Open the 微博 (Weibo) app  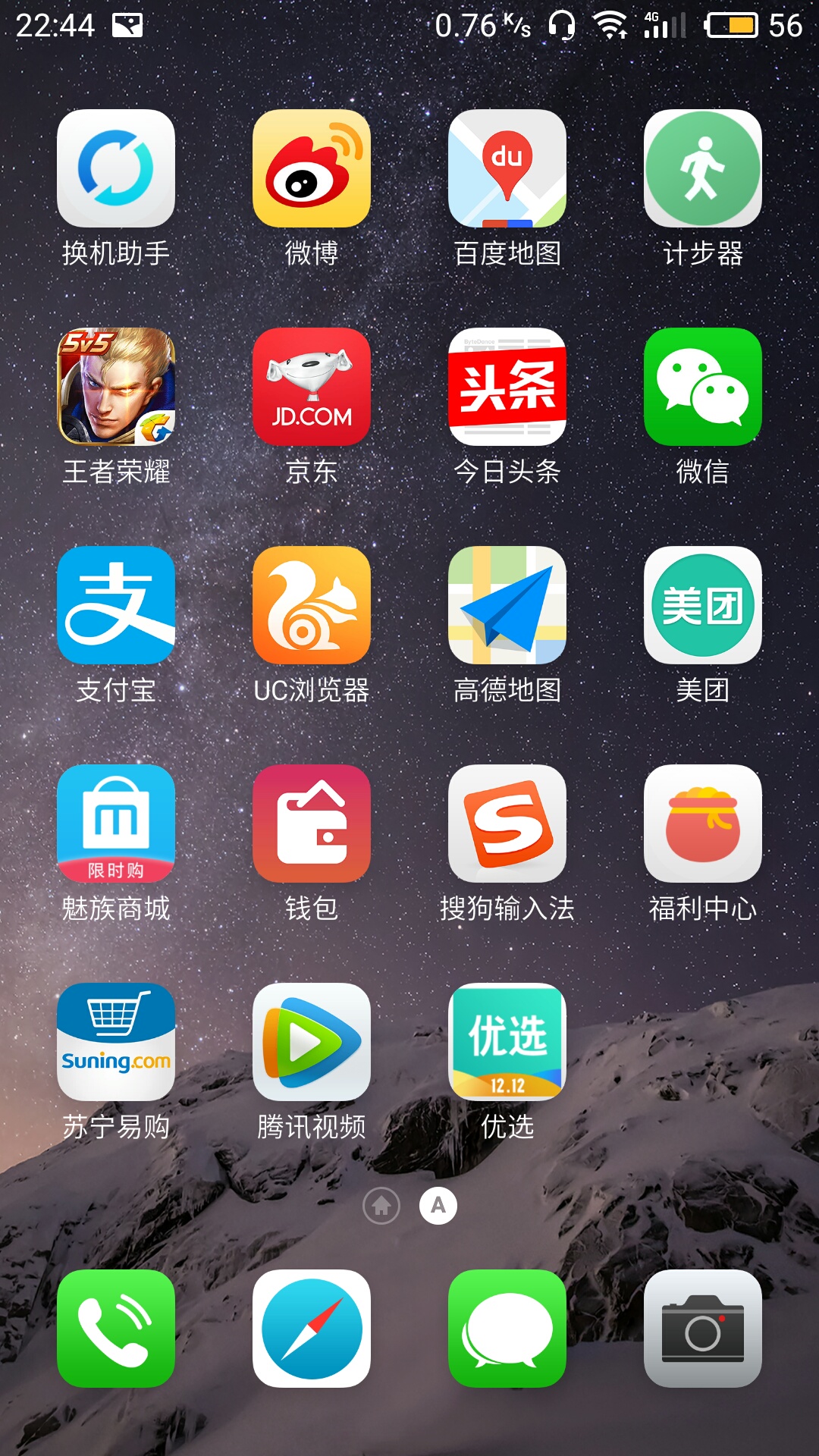311,168
